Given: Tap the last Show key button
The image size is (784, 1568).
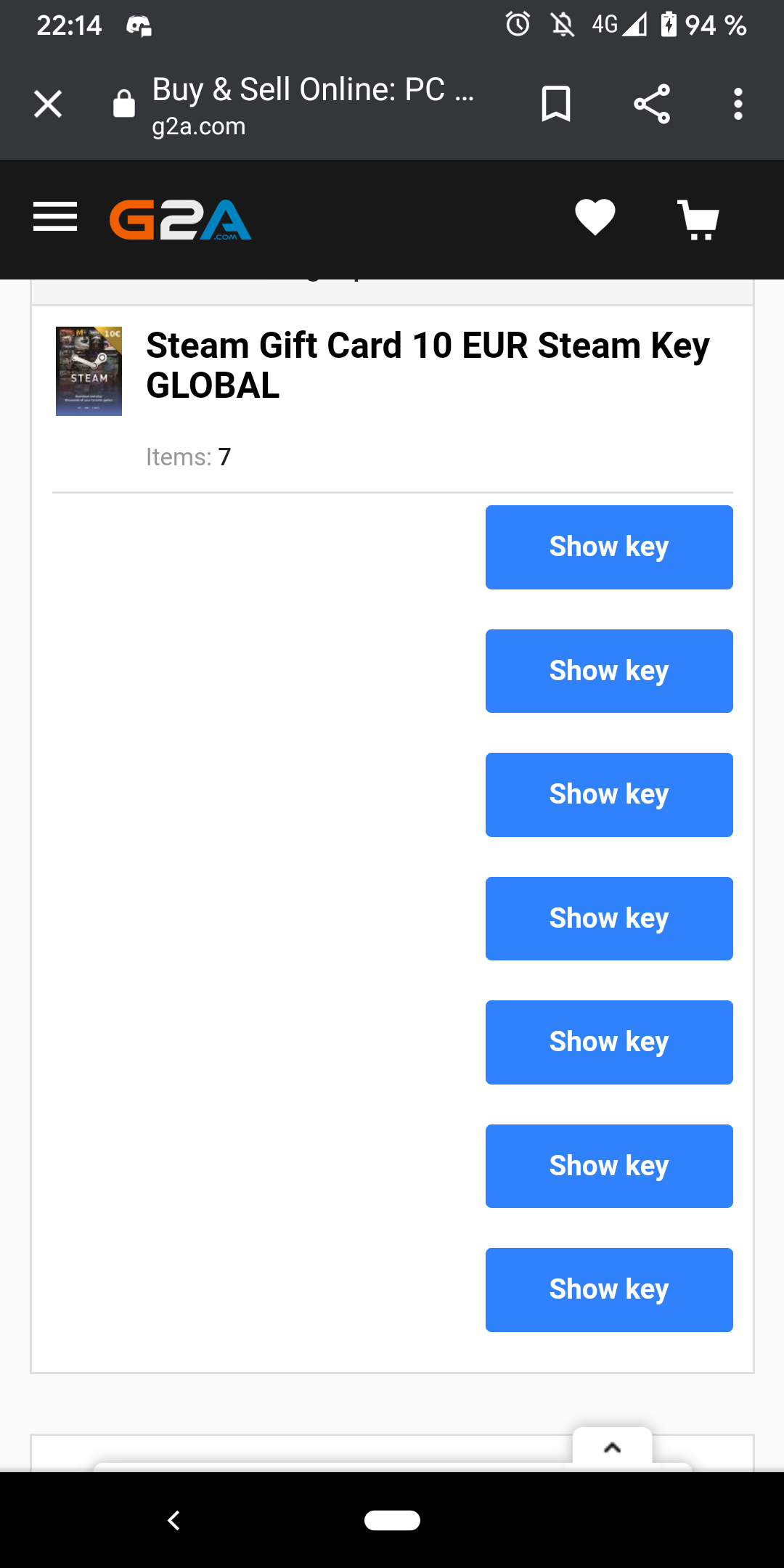Looking at the screenshot, I should 609,1290.
